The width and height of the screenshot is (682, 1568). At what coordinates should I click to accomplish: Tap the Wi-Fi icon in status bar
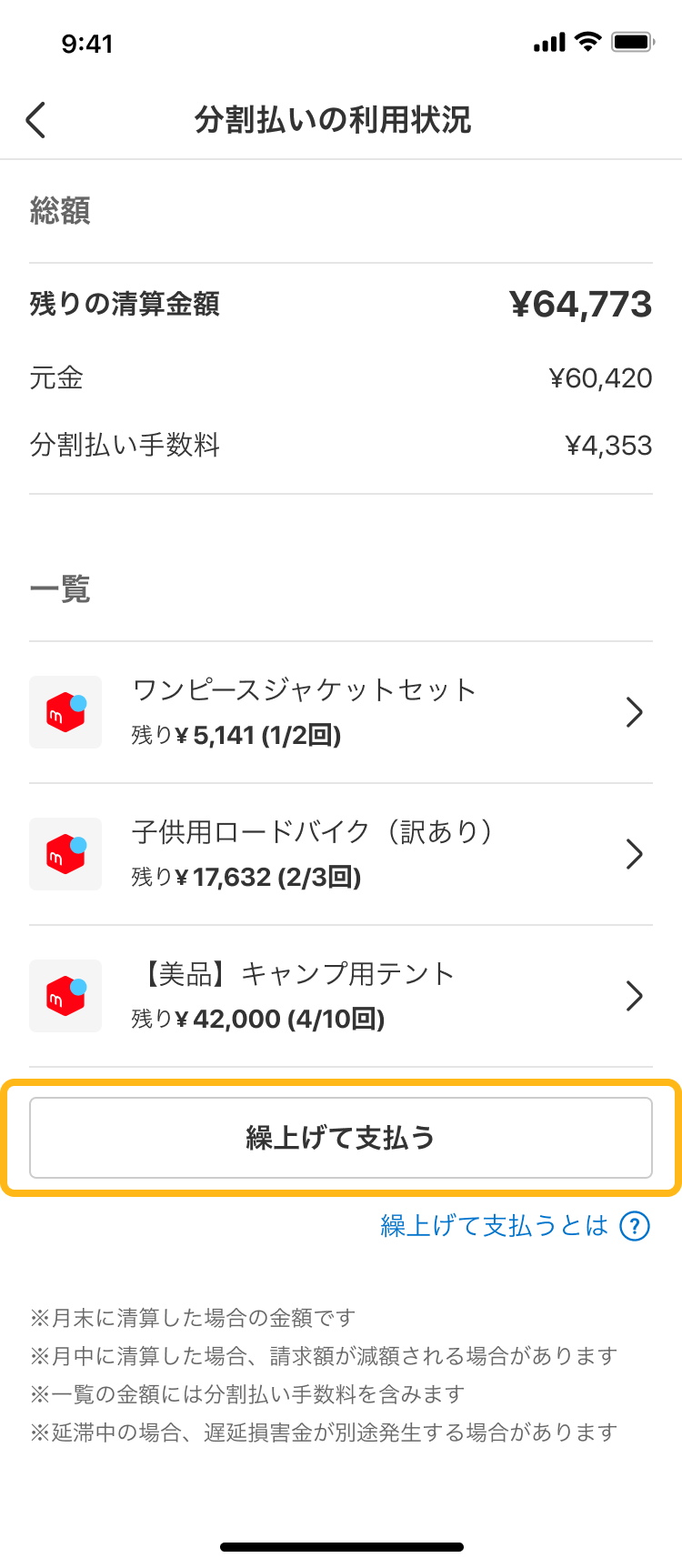[589, 42]
